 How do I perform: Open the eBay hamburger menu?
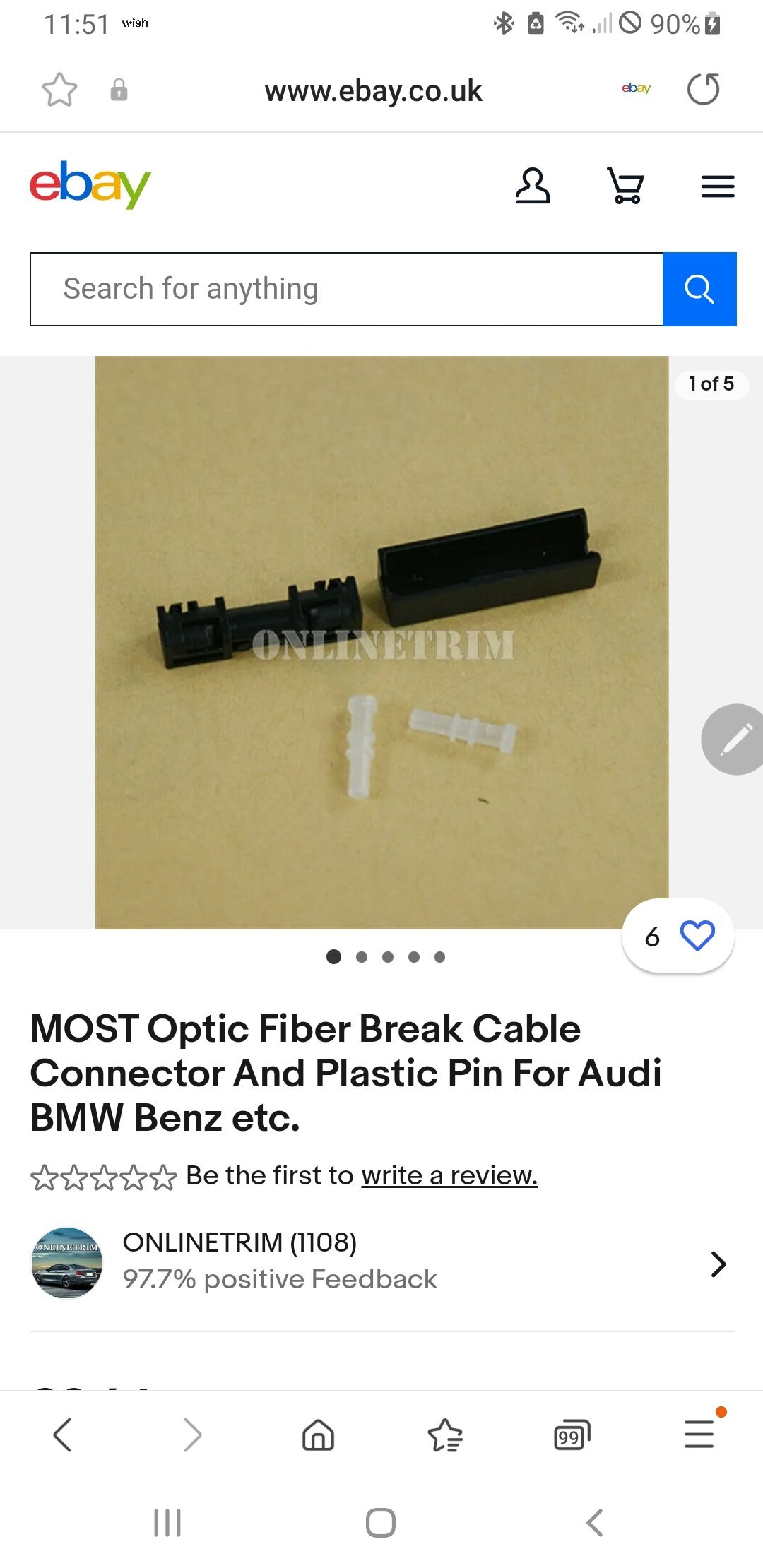pos(718,186)
